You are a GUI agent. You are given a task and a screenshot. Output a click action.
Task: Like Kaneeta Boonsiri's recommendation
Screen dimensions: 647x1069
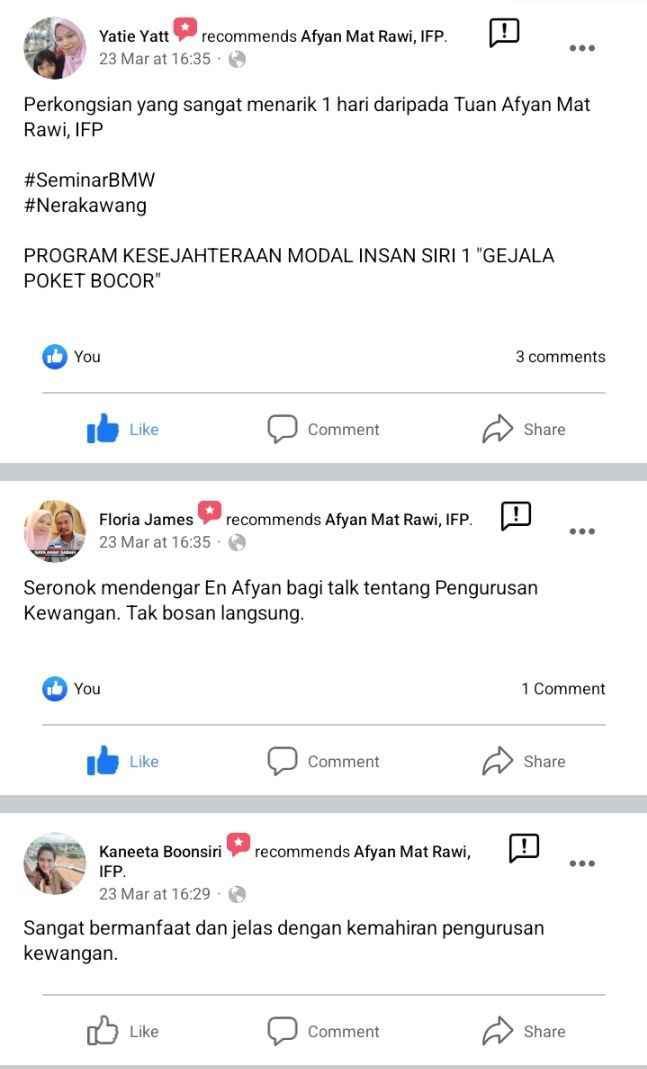(x=123, y=1032)
